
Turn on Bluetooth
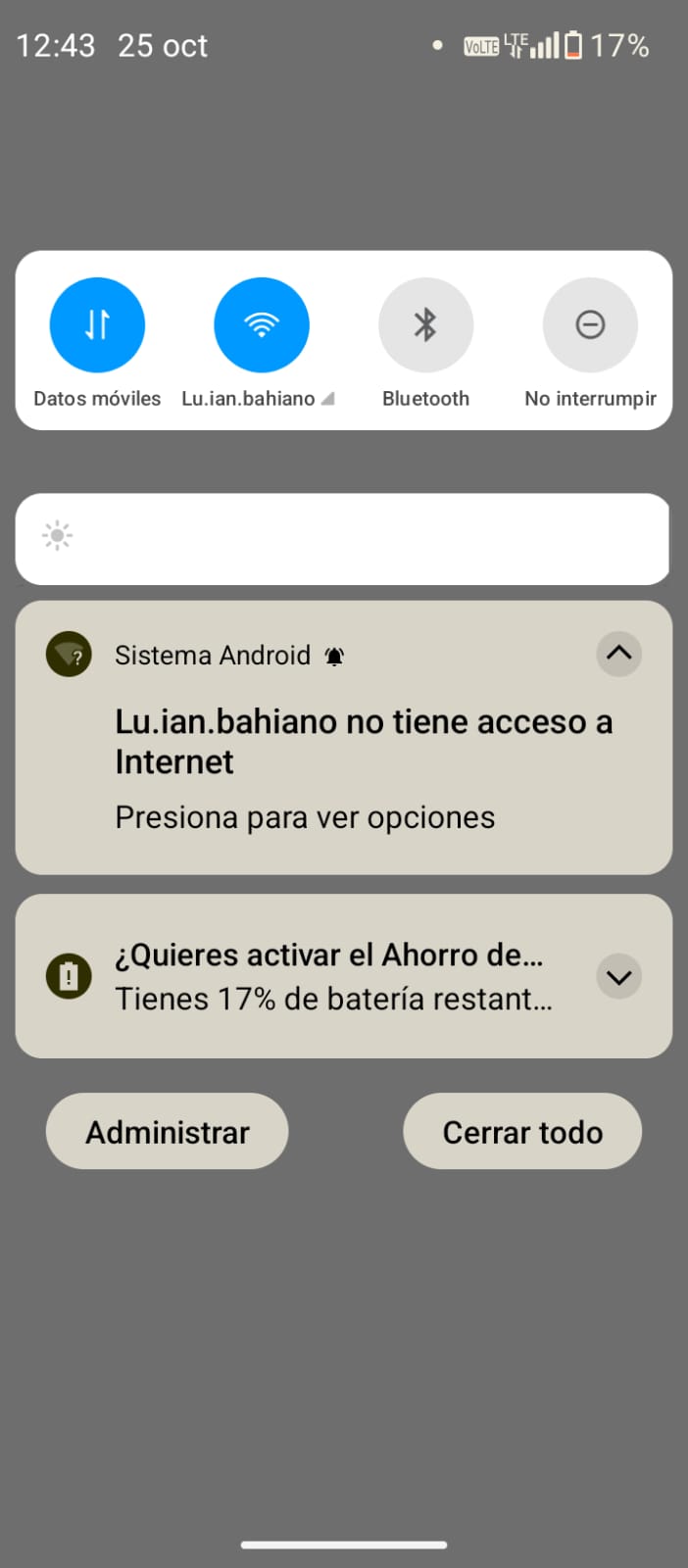pyautogui.click(x=425, y=325)
